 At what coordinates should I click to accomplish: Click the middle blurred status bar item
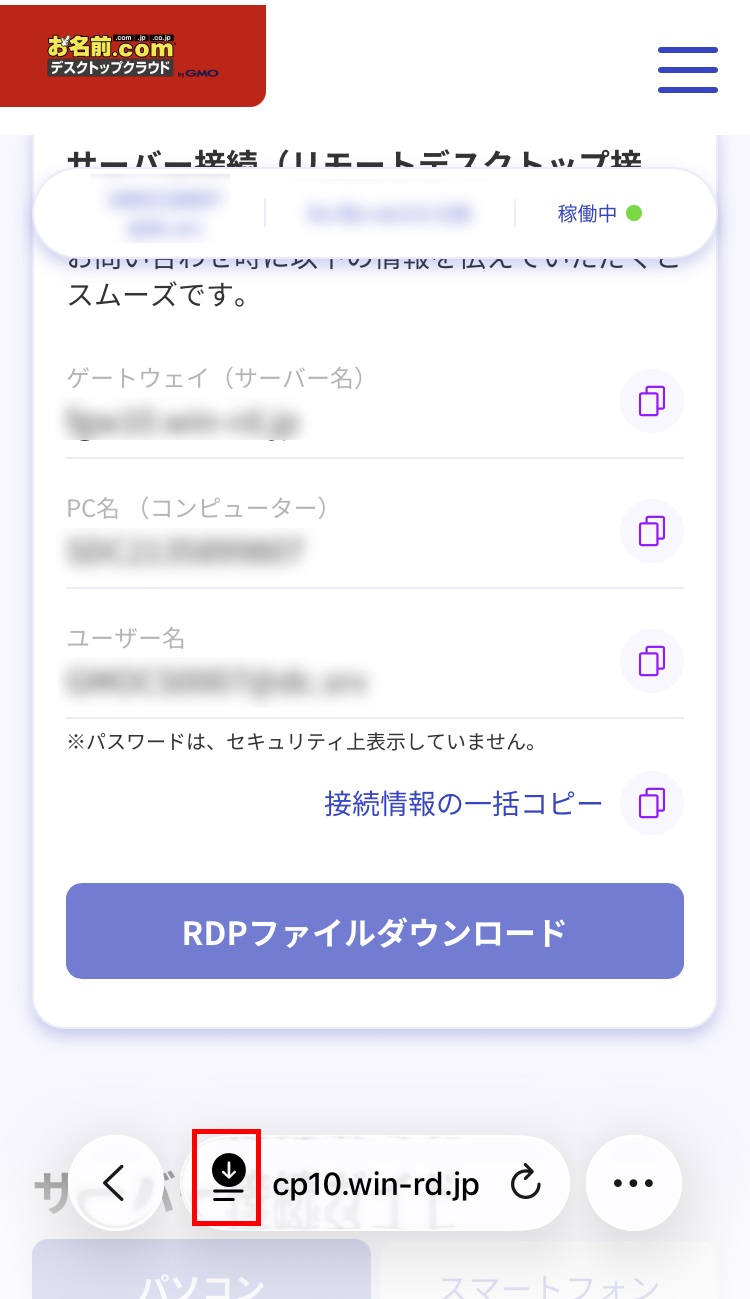coord(390,212)
